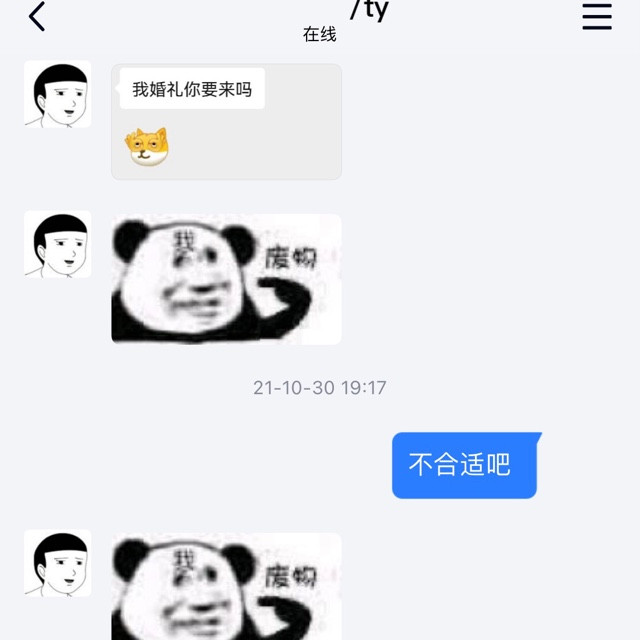This screenshot has width=640, height=640.
Task: Open the first panda meme image
Action: click(226, 280)
